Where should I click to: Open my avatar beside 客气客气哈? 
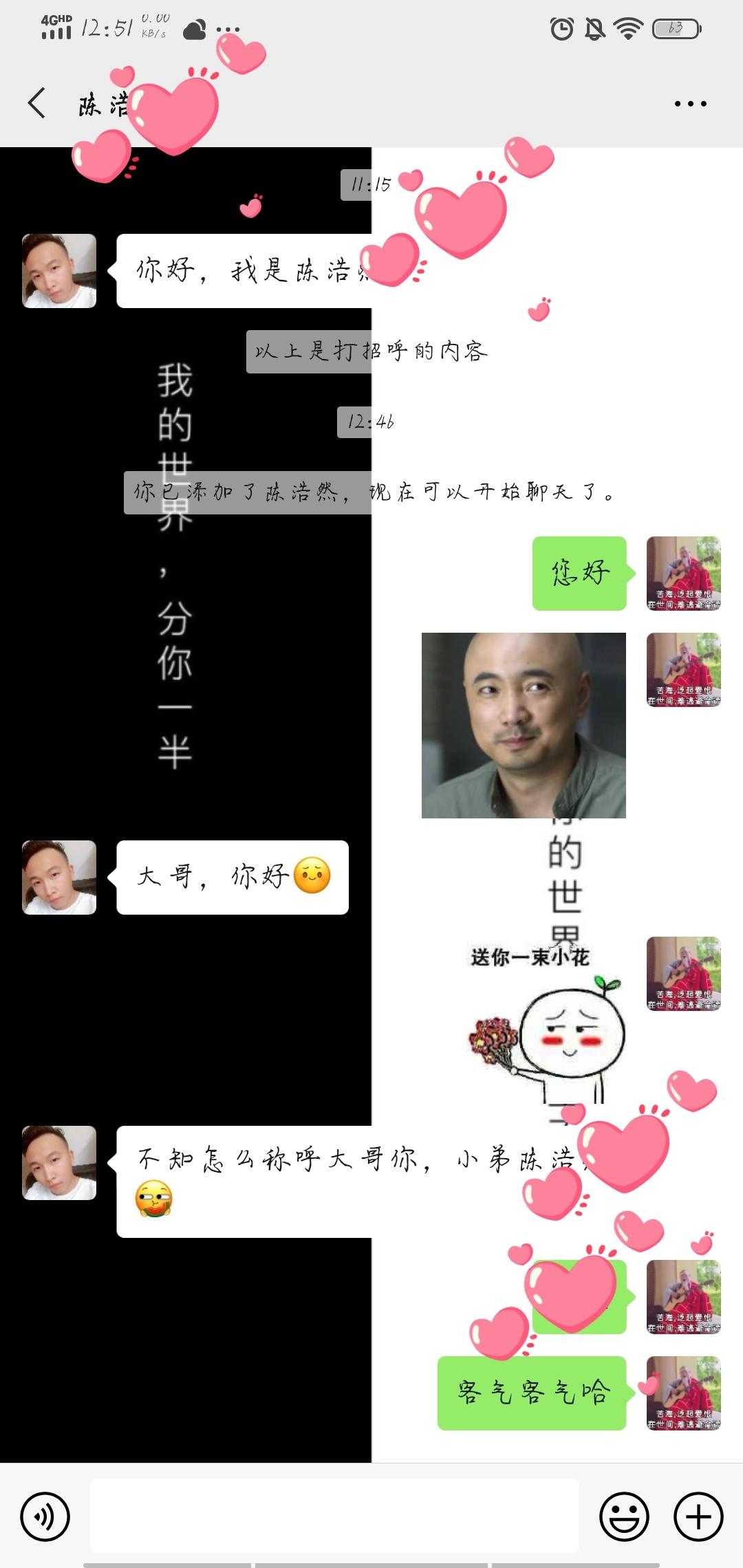click(x=684, y=1393)
